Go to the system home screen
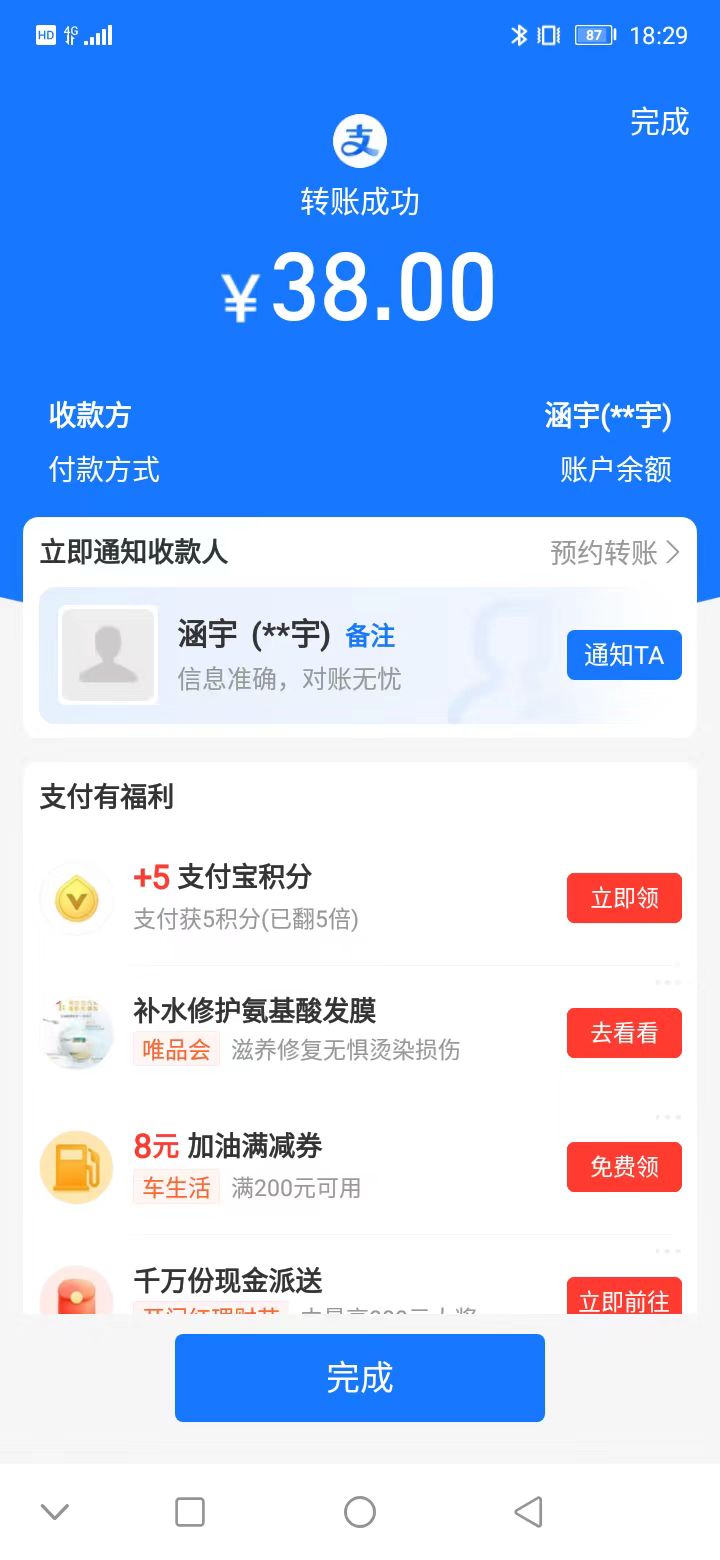This screenshot has height=1560, width=720. point(360,1512)
